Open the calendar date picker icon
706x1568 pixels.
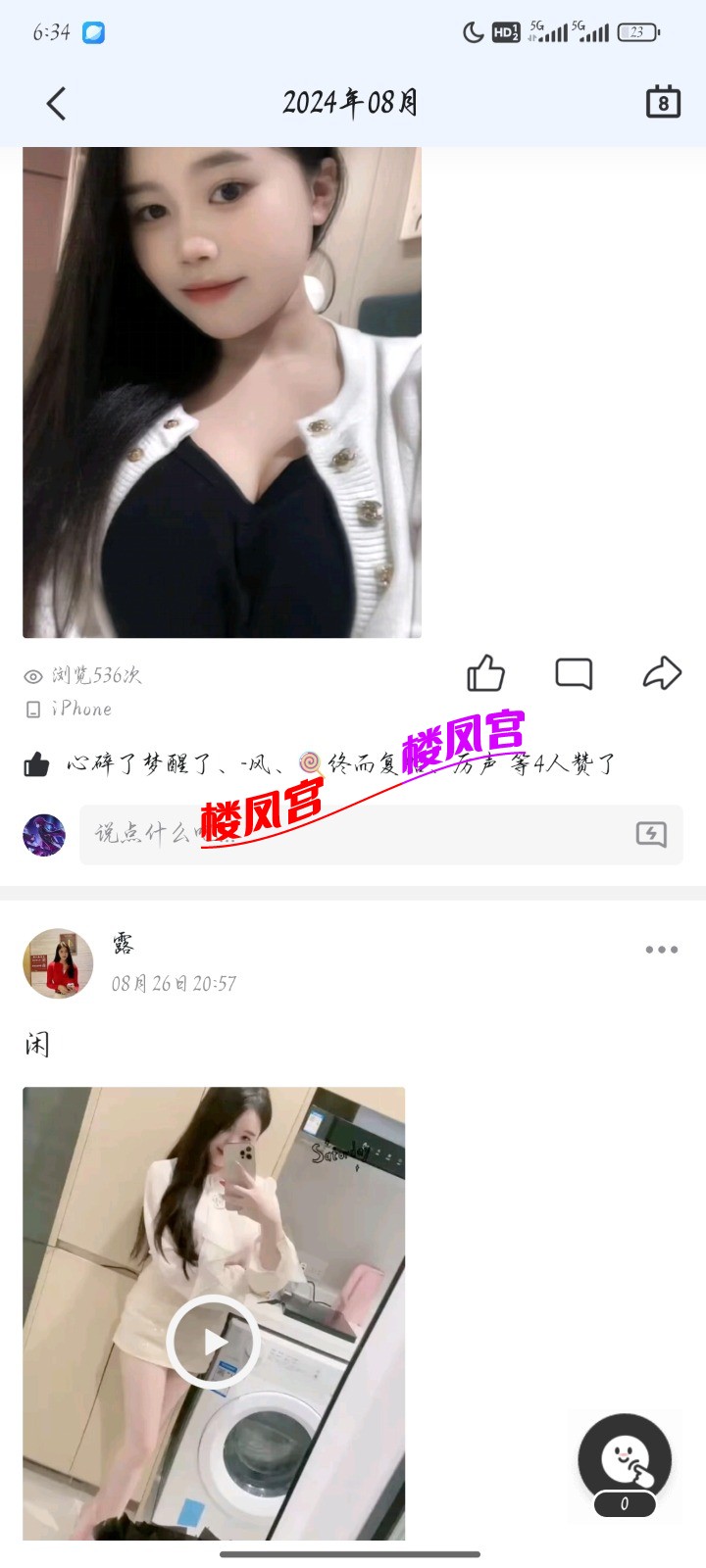pos(663,102)
